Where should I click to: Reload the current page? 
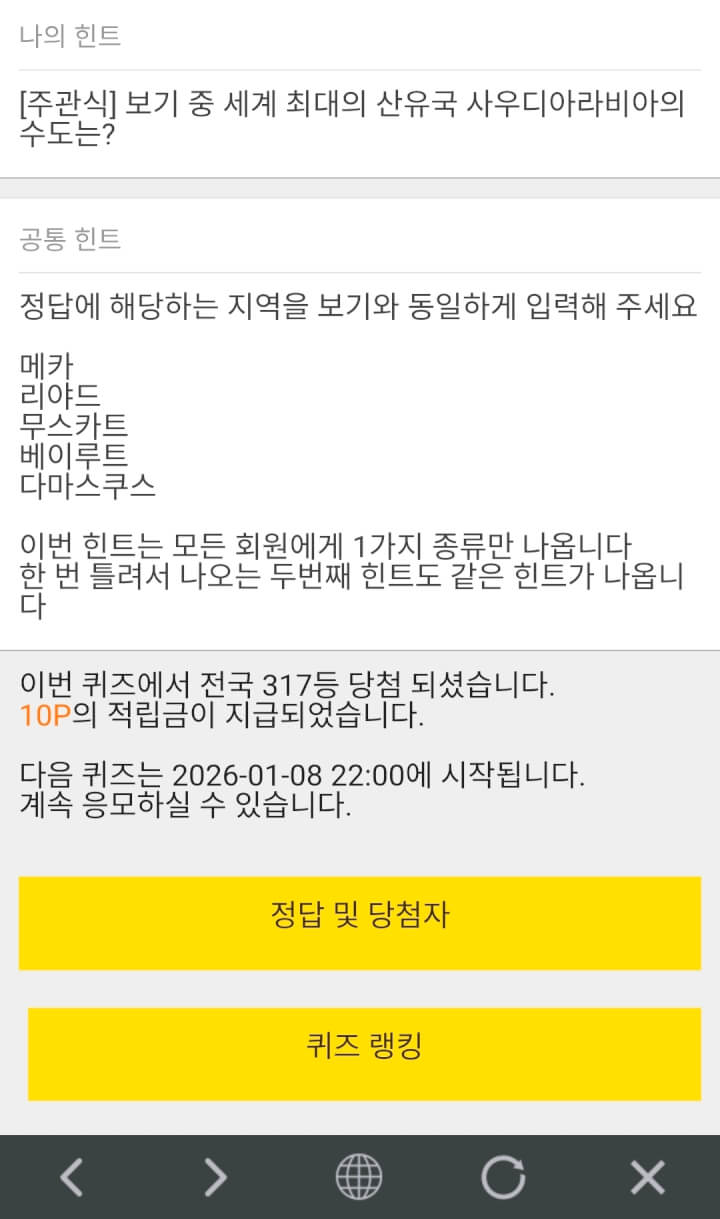503,1177
